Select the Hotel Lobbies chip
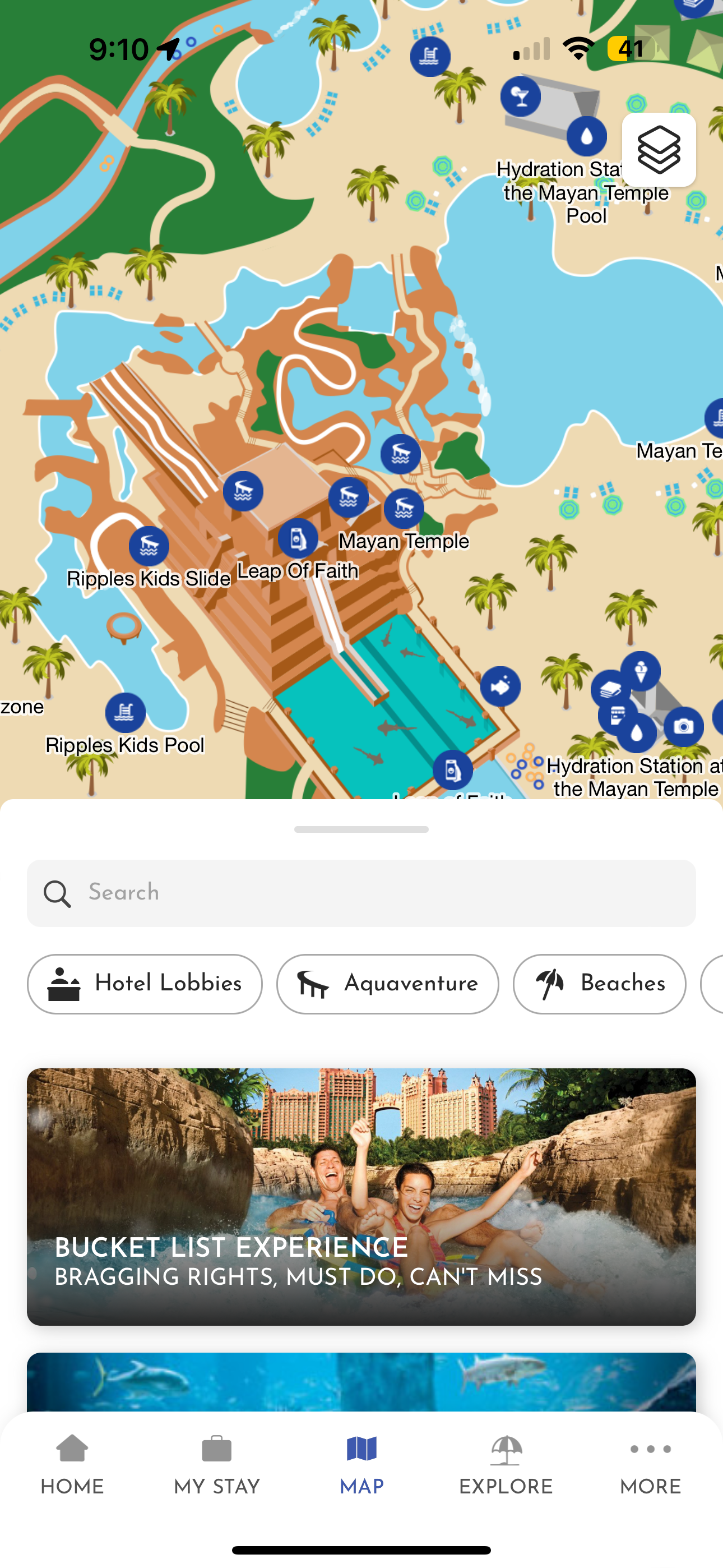 pyautogui.click(x=145, y=984)
